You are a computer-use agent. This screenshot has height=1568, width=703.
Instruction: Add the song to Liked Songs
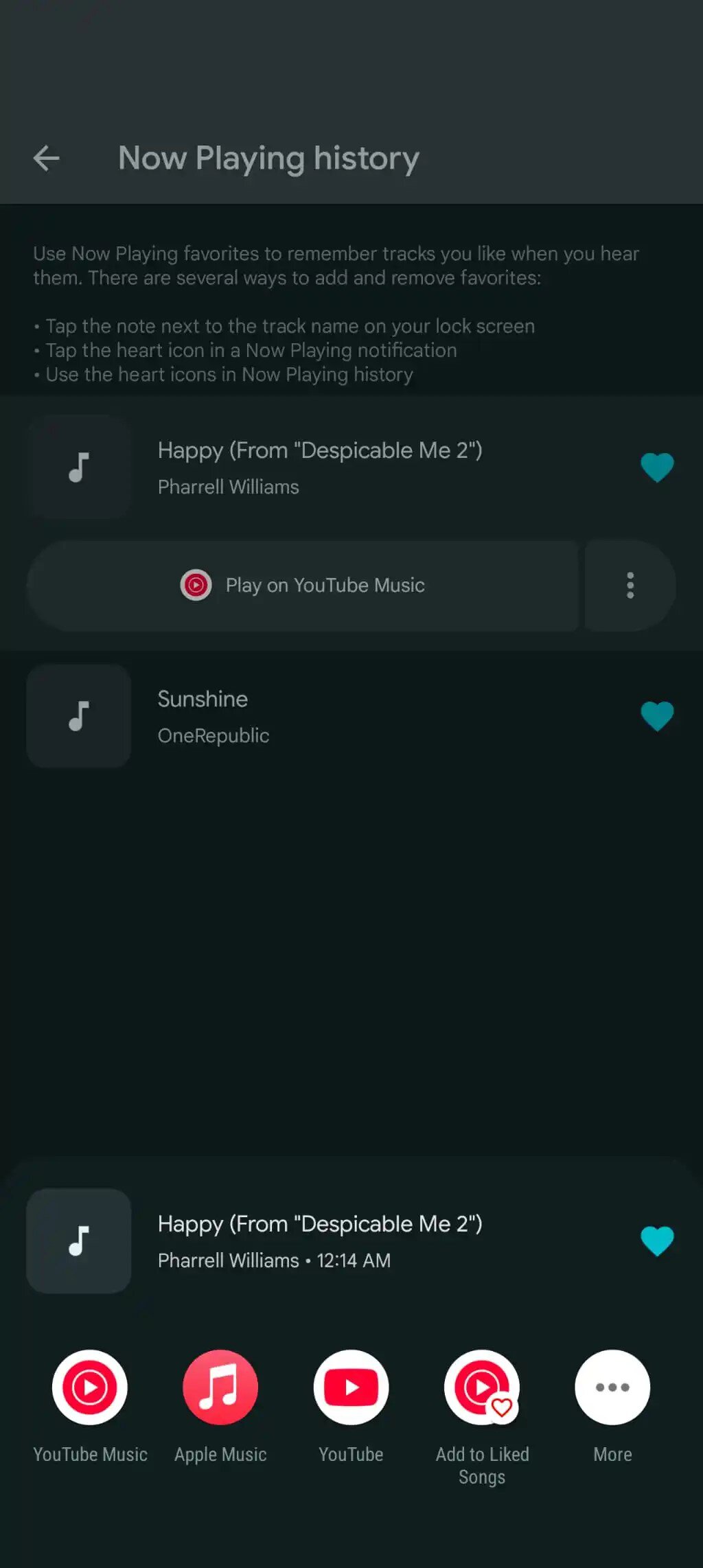point(482,1387)
